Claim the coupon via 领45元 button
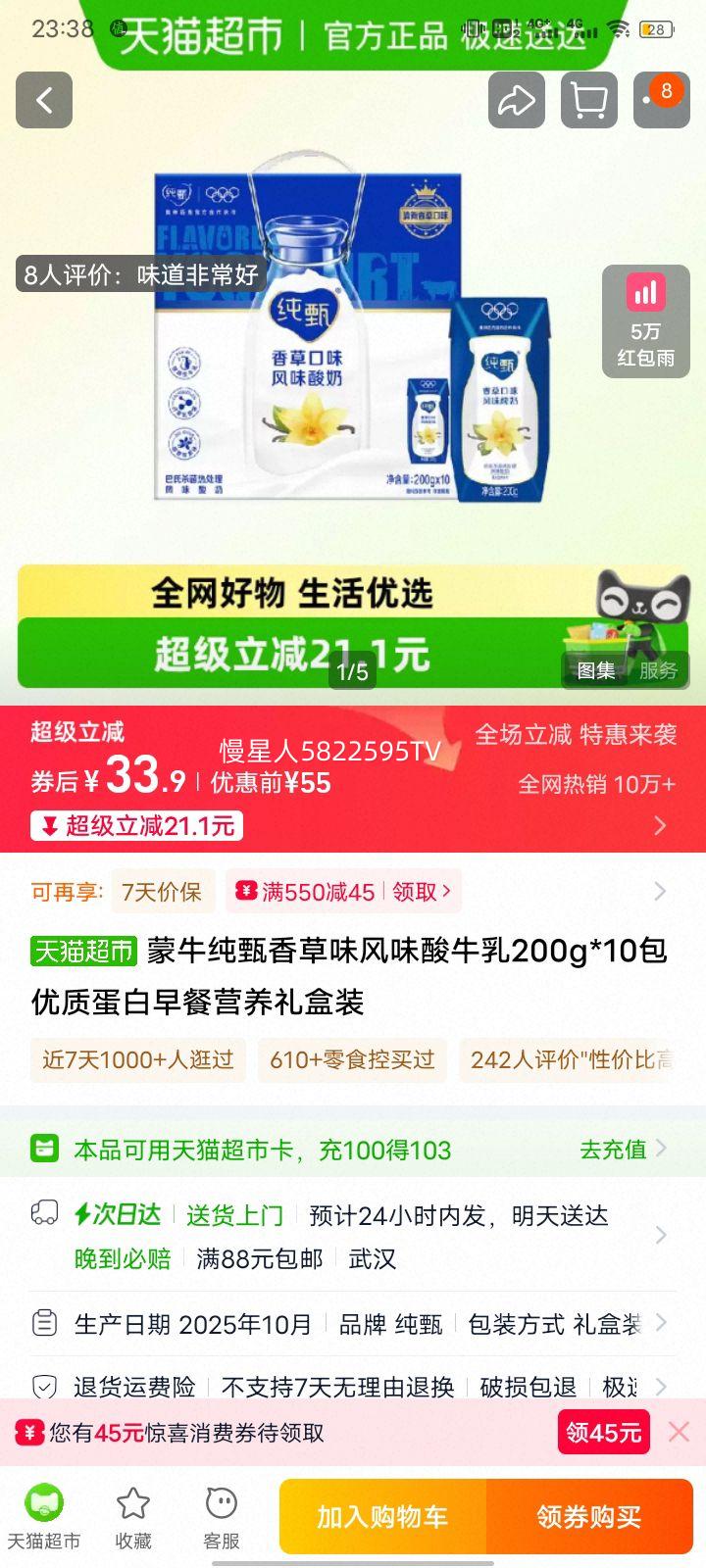Viewport: 706px width, 1568px height. coord(602,1432)
